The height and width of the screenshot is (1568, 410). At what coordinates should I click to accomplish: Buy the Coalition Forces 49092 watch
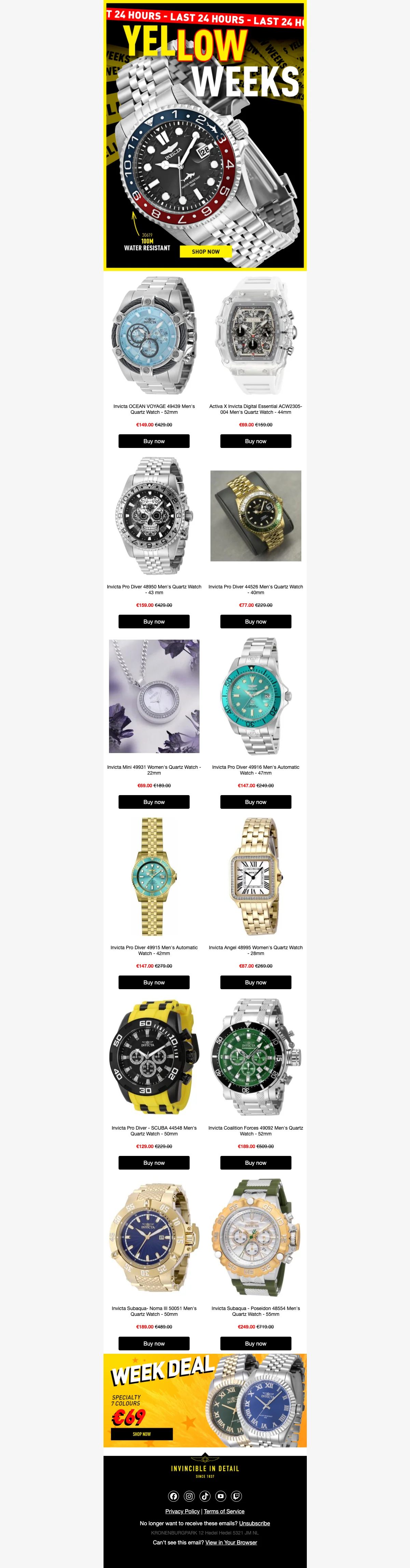[x=256, y=1163]
